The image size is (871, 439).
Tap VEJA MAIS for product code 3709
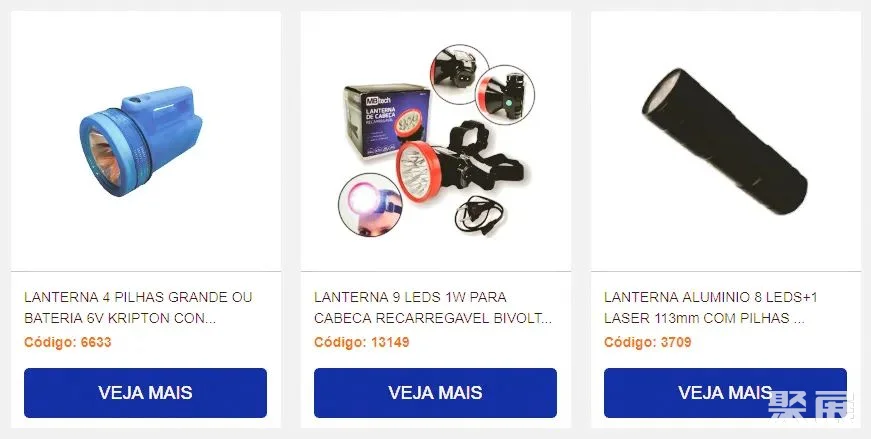(x=725, y=392)
